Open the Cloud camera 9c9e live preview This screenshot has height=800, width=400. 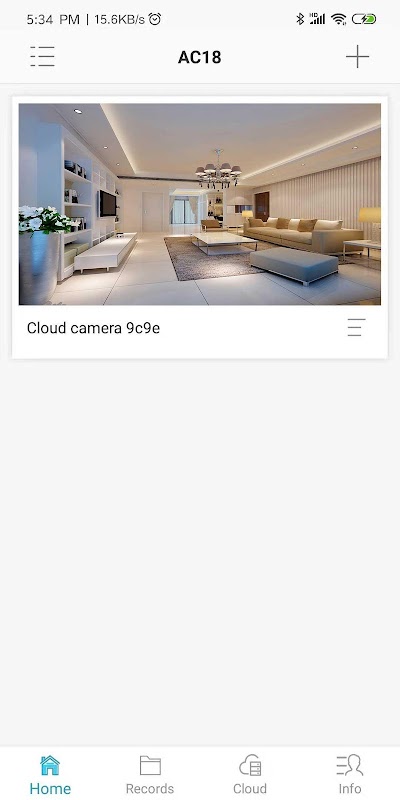tap(199, 204)
